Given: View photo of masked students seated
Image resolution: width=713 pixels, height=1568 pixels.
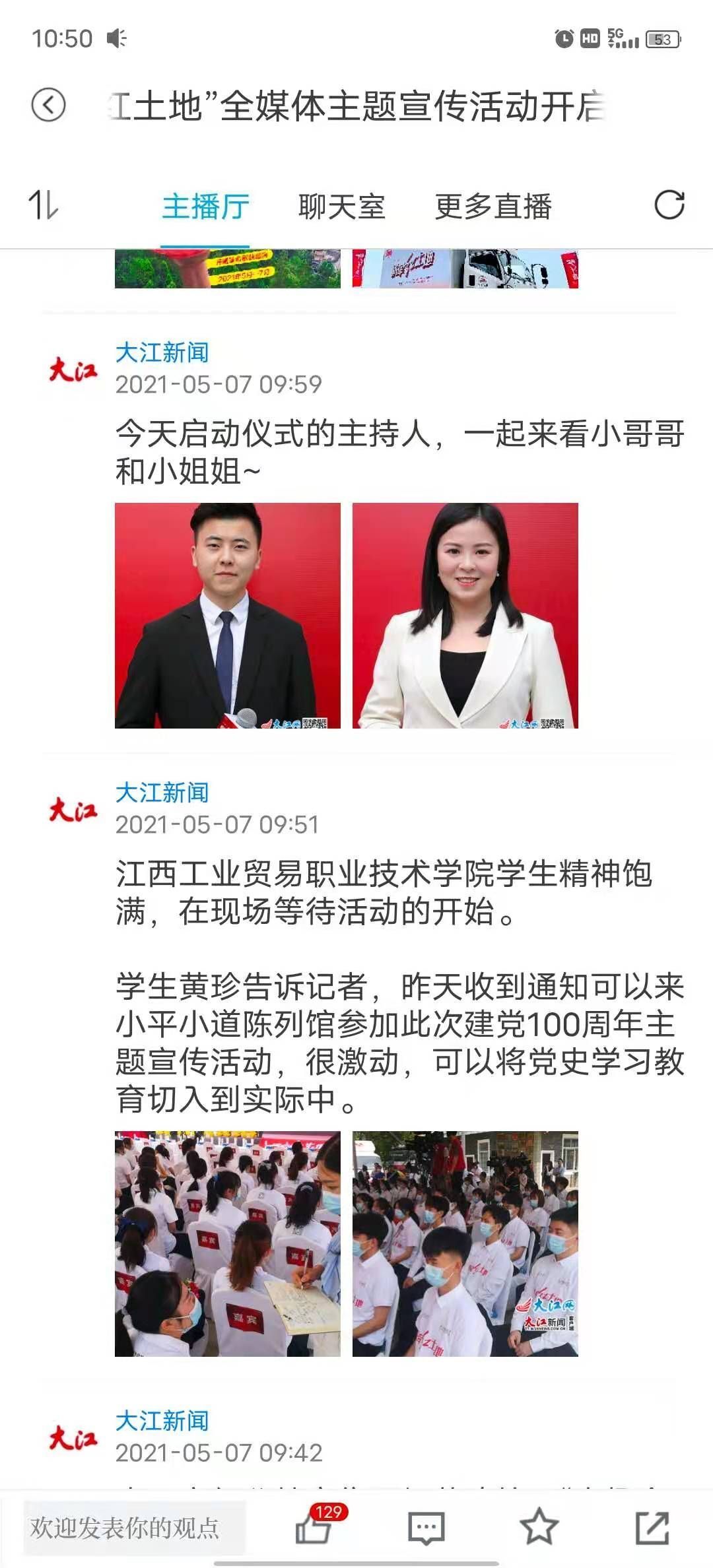Looking at the screenshot, I should [x=465, y=1243].
